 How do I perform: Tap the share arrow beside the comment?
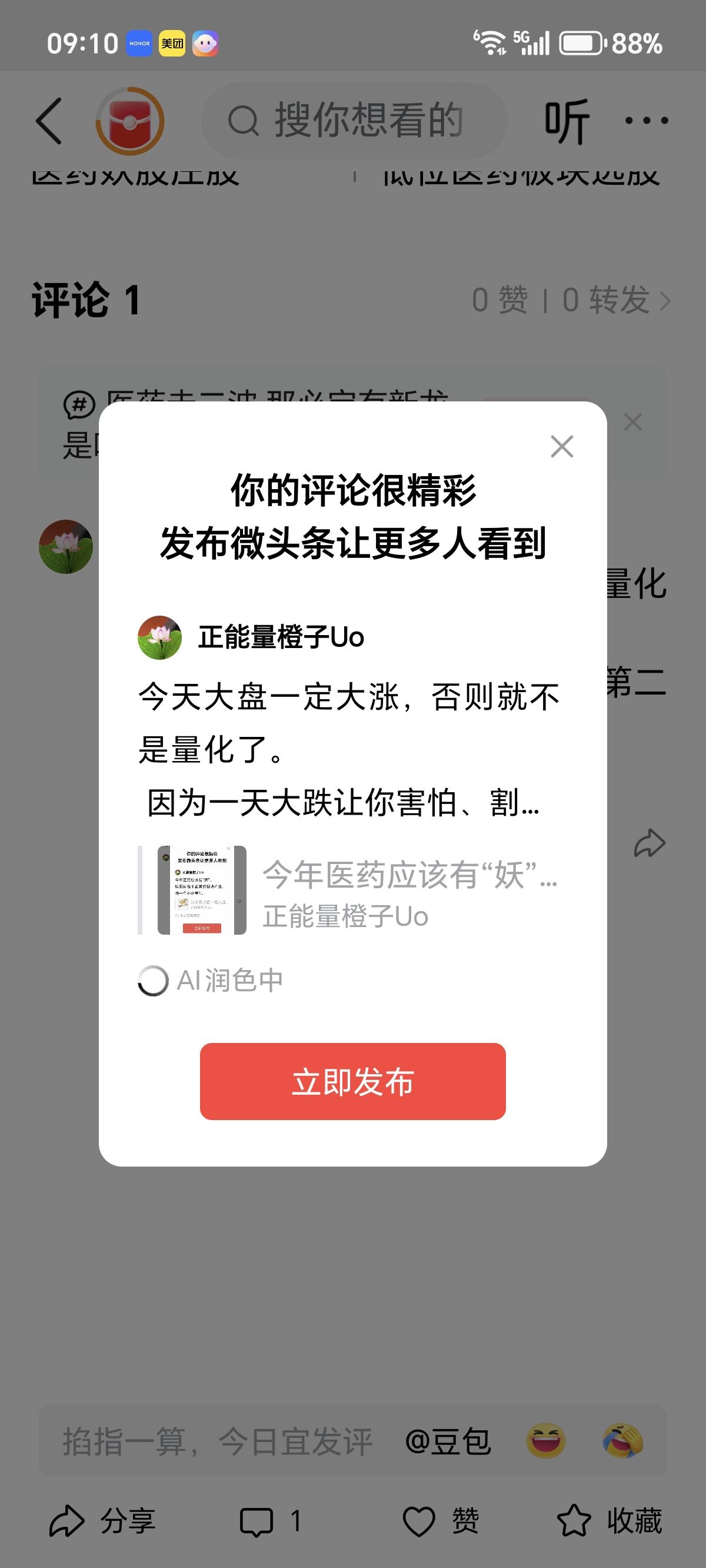pyautogui.click(x=650, y=842)
